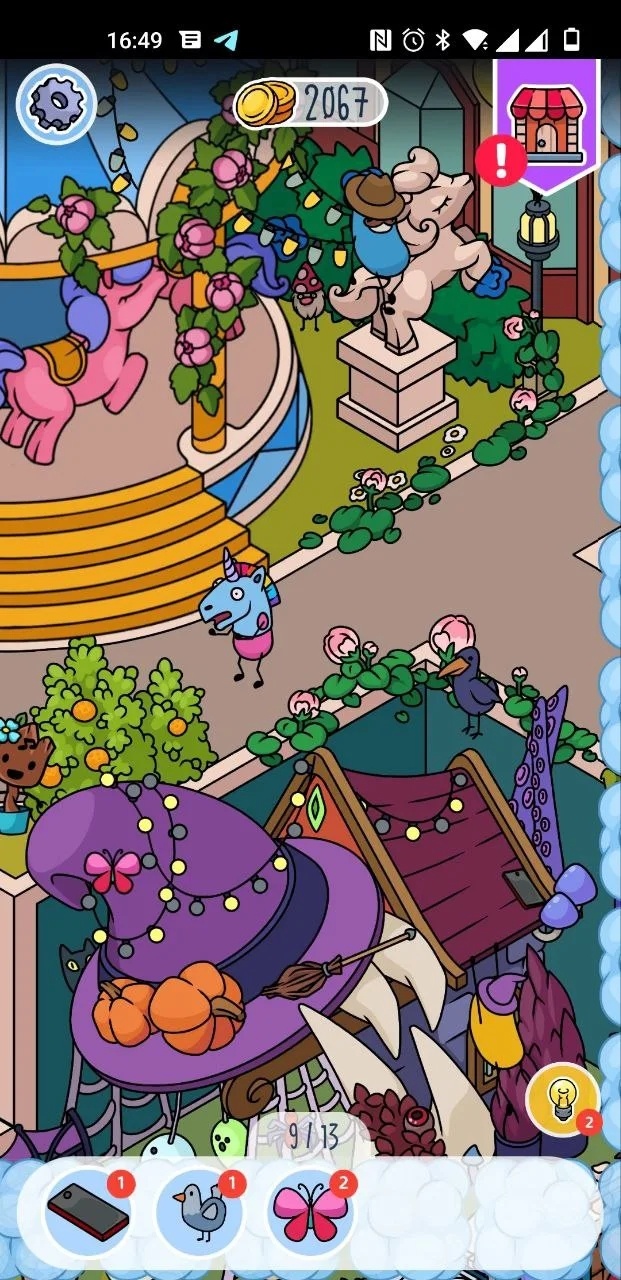
Task: Open the shop banner
Action: 546,124
